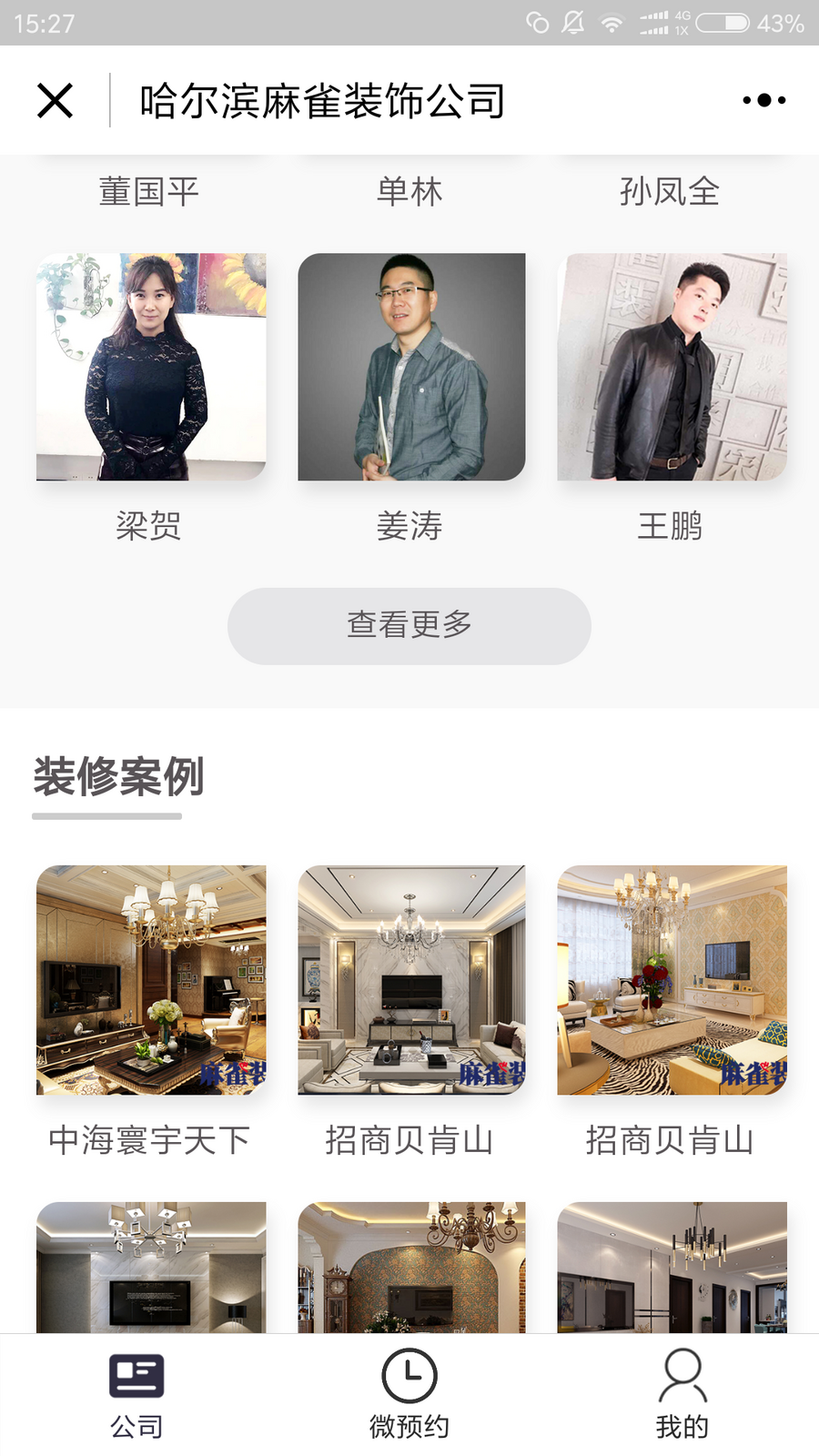Tap the 4G signal indicator icon
This screenshot has width=819, height=1456.
click(x=657, y=24)
